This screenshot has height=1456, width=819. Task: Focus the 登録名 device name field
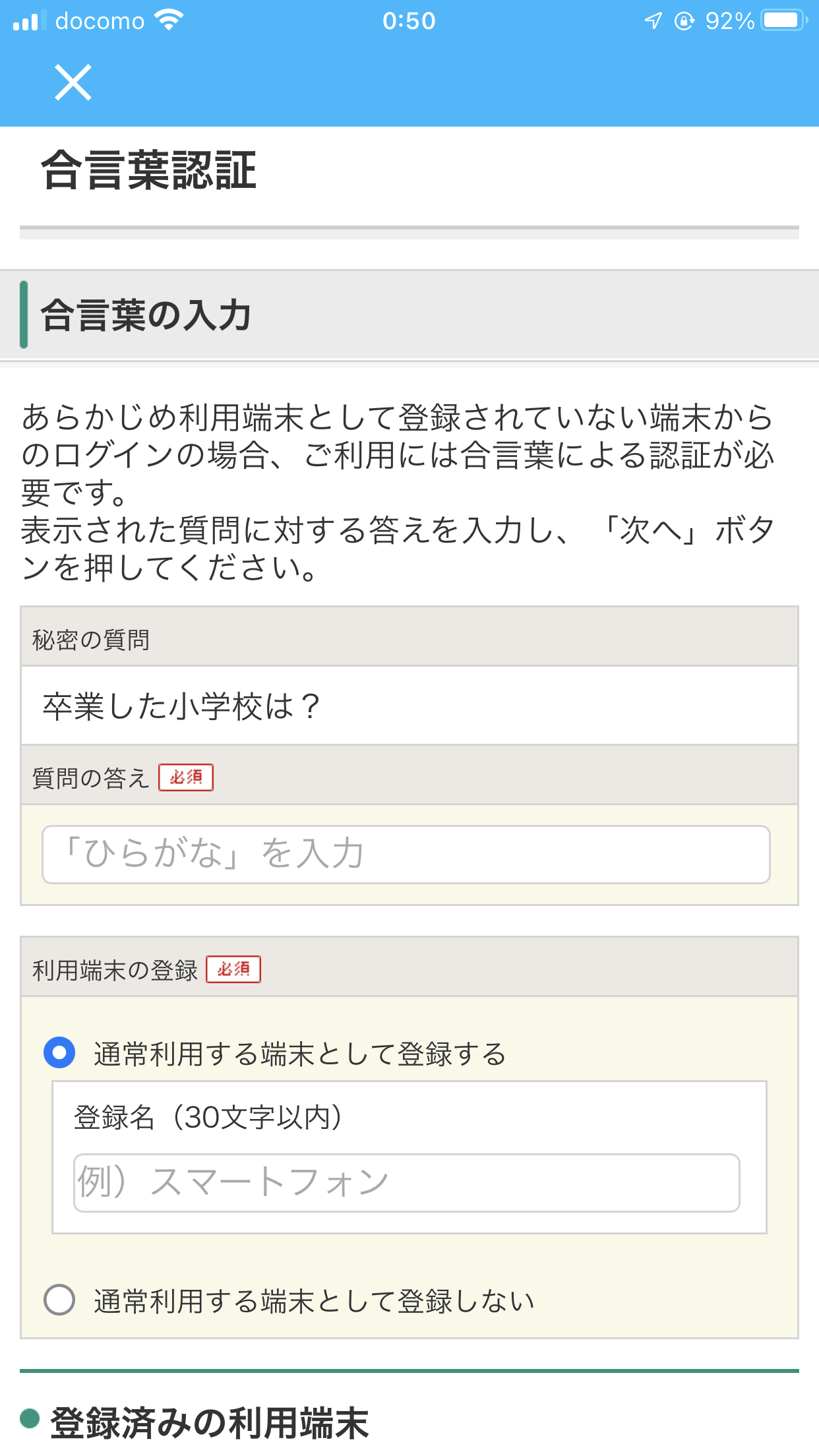(x=406, y=1182)
